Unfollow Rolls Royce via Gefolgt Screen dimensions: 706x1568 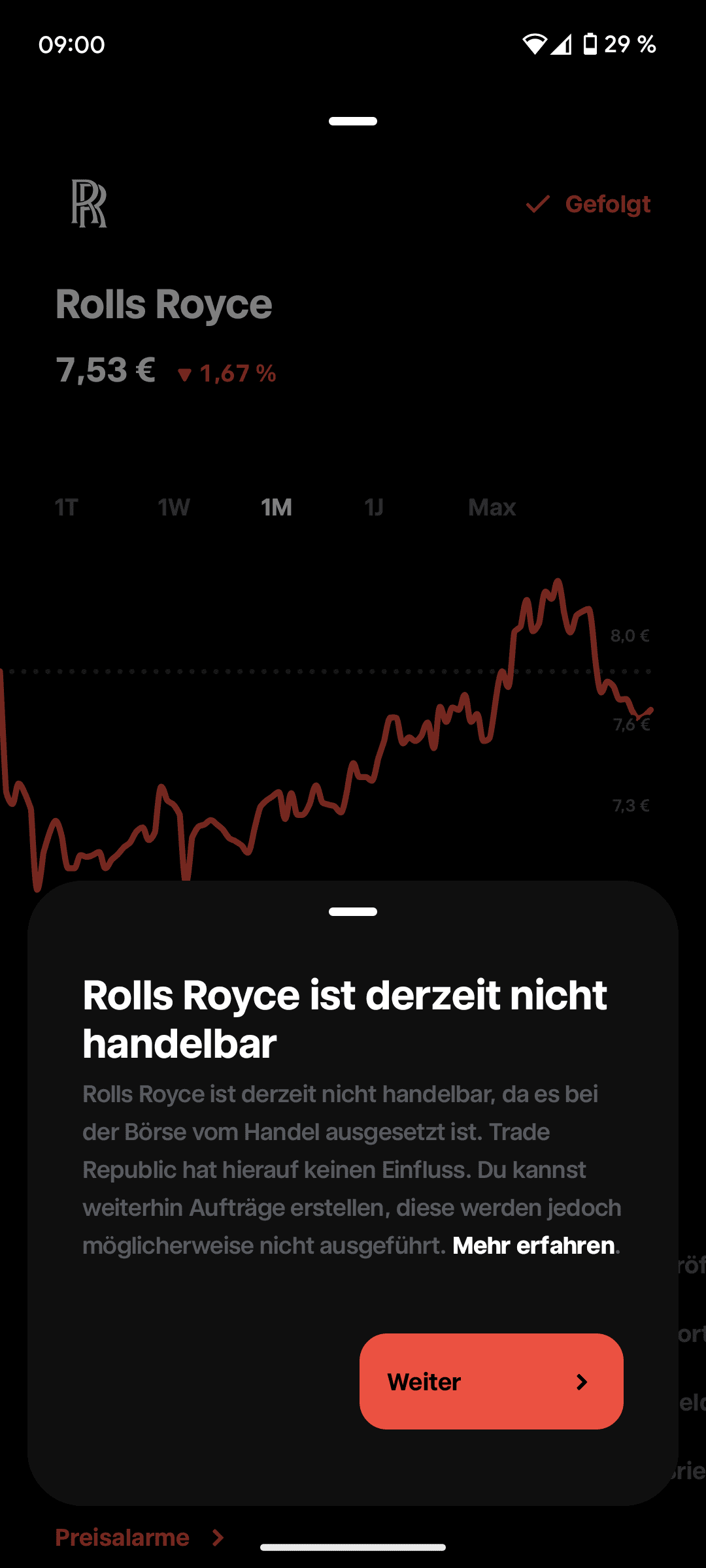(588, 204)
